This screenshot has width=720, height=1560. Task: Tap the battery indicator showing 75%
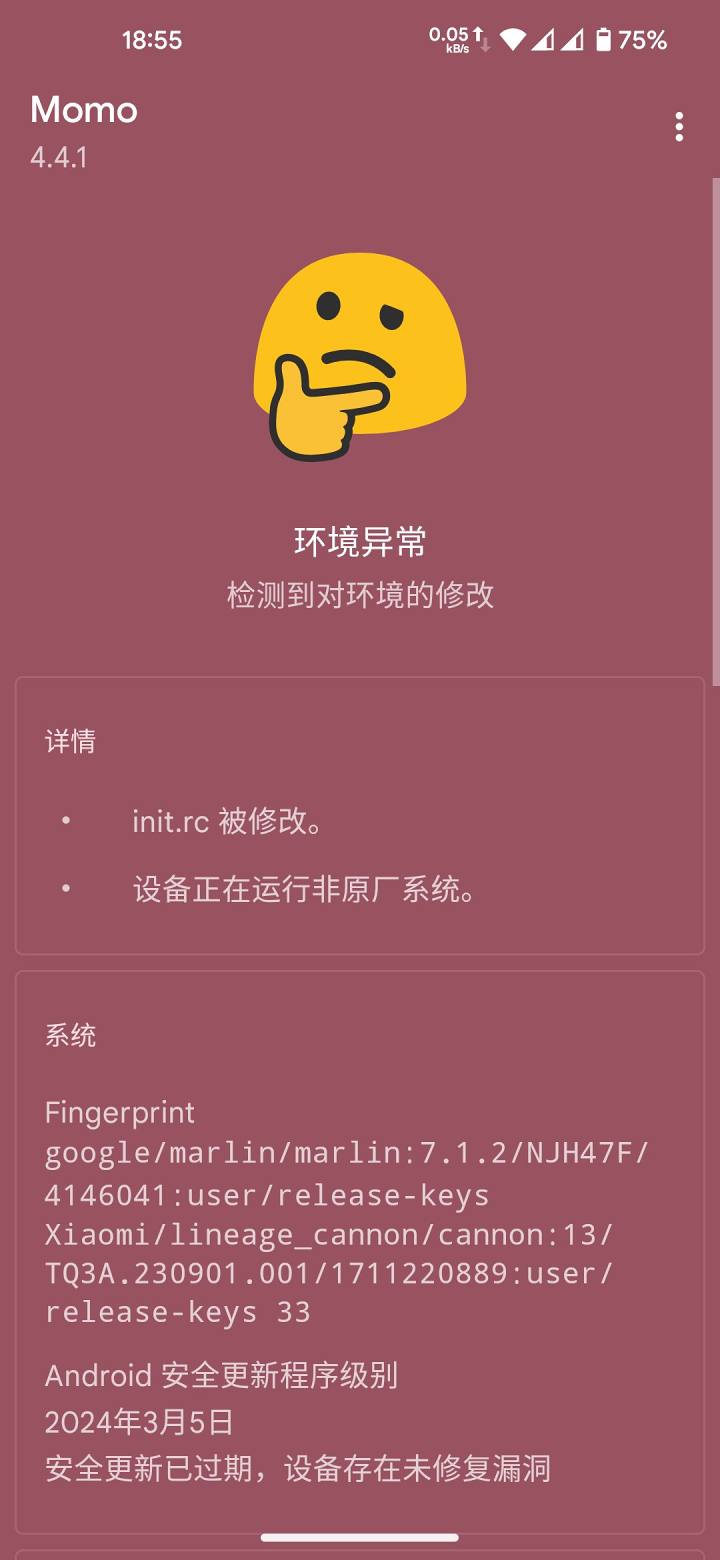point(630,40)
